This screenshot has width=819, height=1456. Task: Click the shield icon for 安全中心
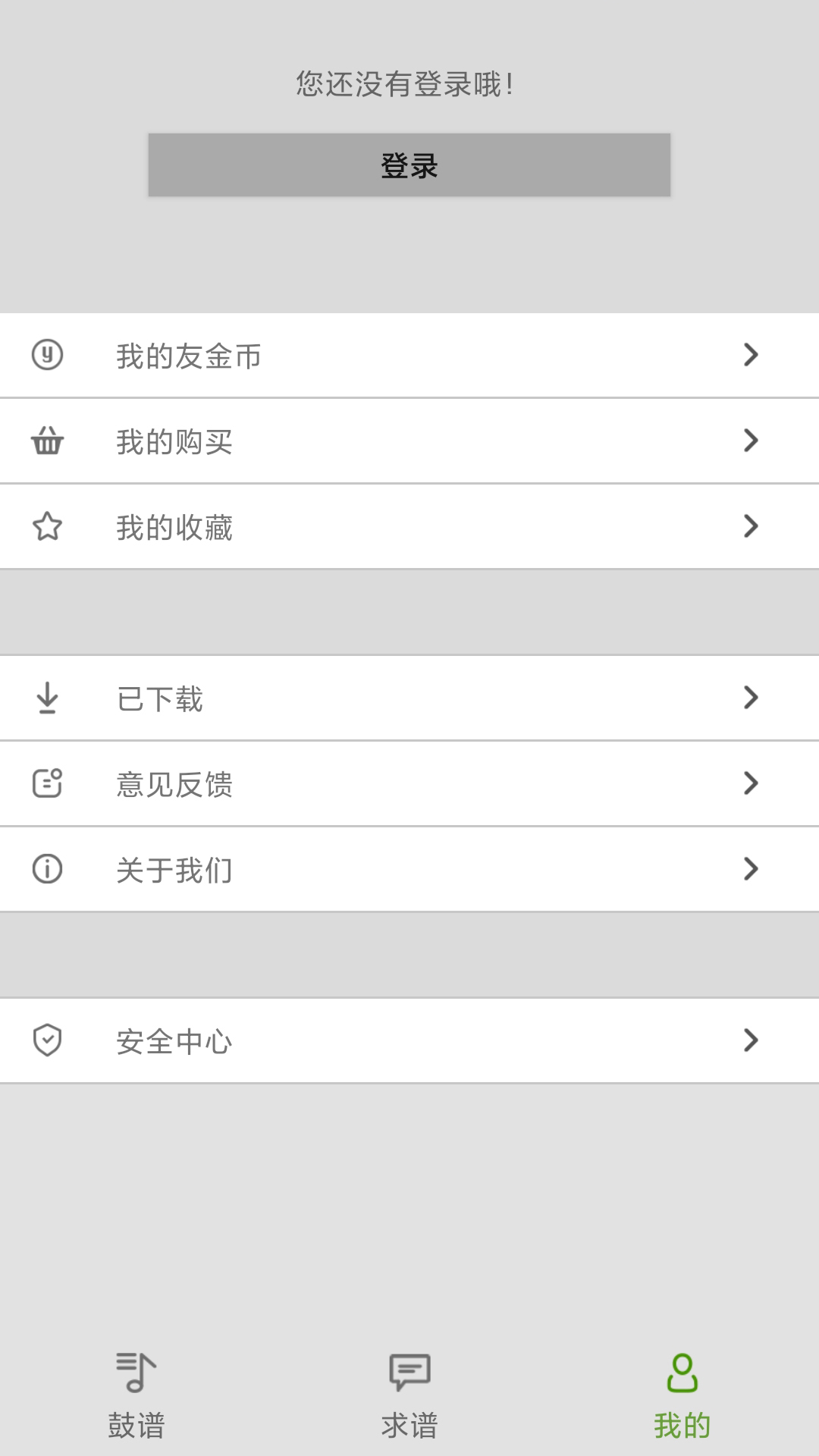(x=47, y=1040)
